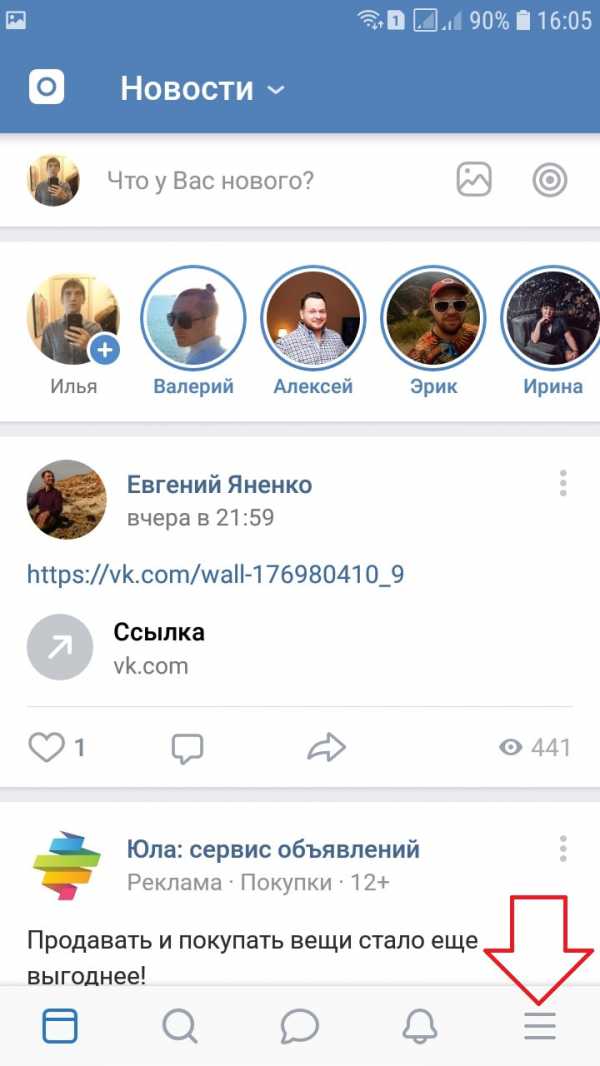The width and height of the screenshot is (600, 1066).
Task: Open options menu for Евгений Яненко's post
Action: (563, 484)
